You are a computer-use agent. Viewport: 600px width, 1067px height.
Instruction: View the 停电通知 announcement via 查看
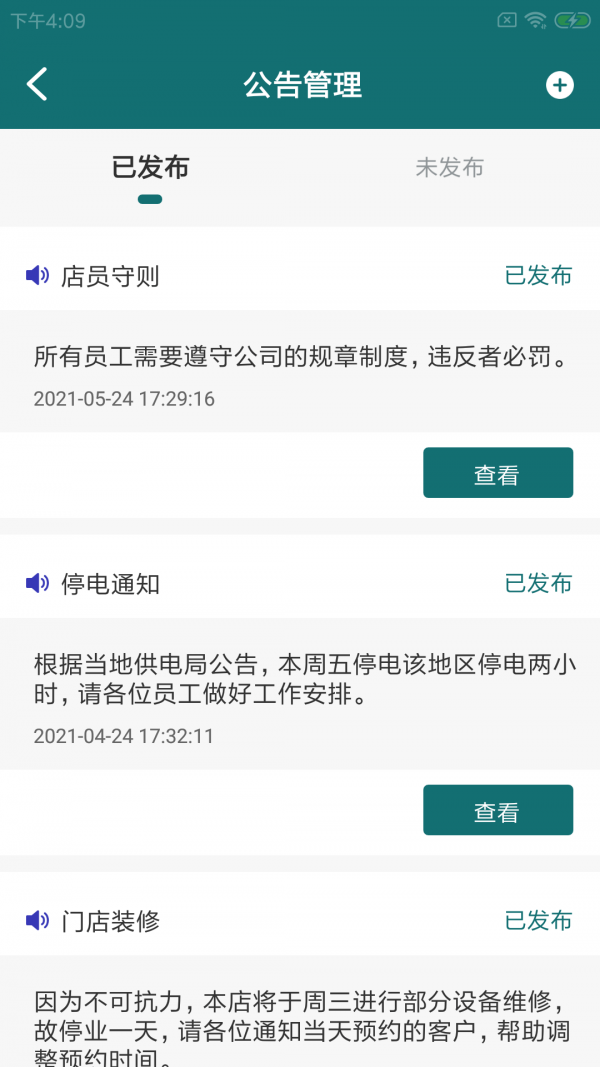point(497,810)
